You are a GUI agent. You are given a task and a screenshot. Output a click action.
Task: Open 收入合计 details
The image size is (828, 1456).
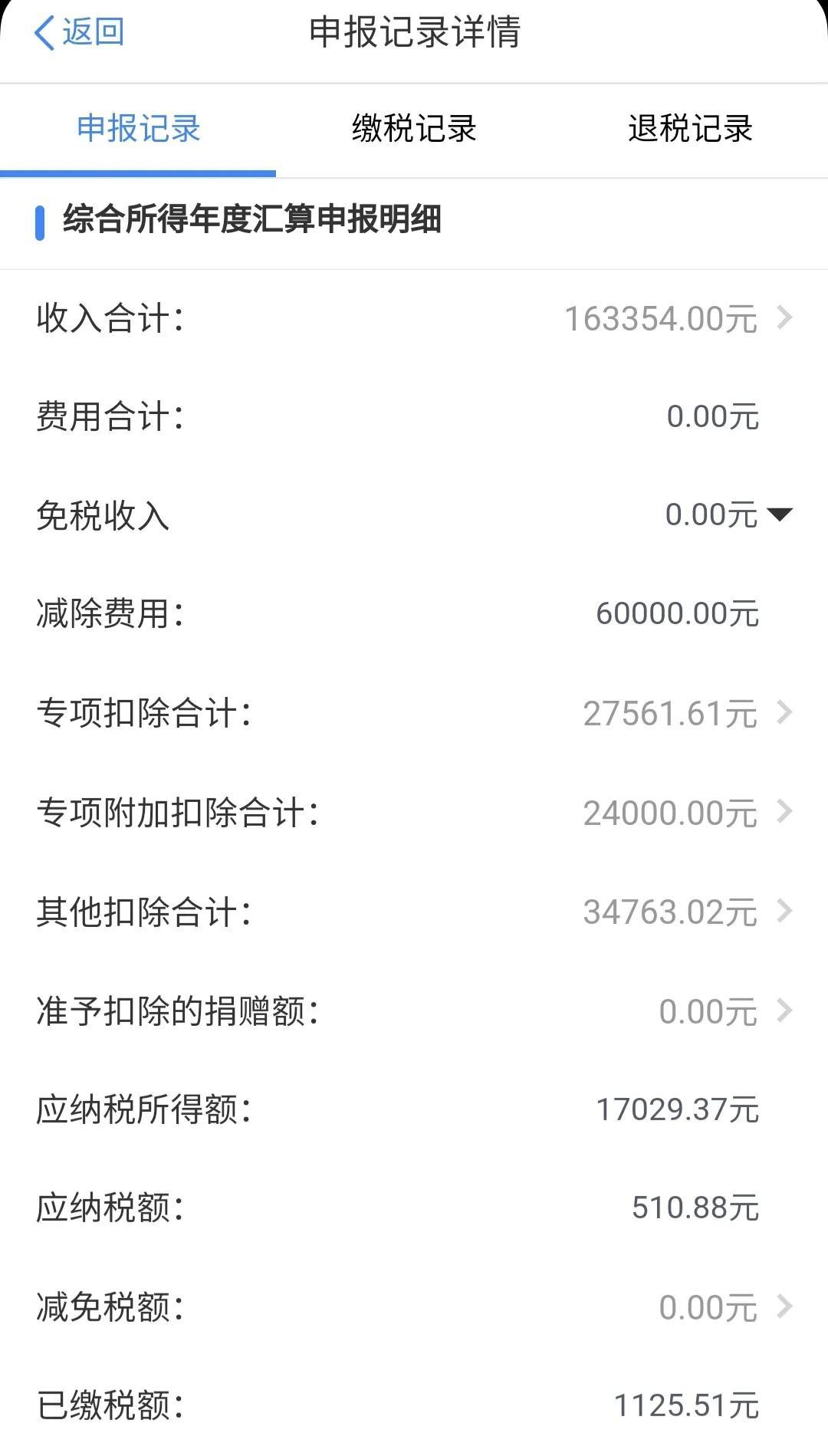[x=784, y=317]
